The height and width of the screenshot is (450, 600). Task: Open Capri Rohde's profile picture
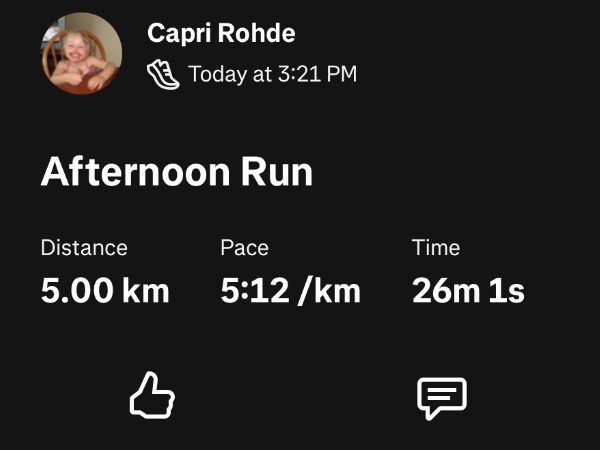(82, 54)
